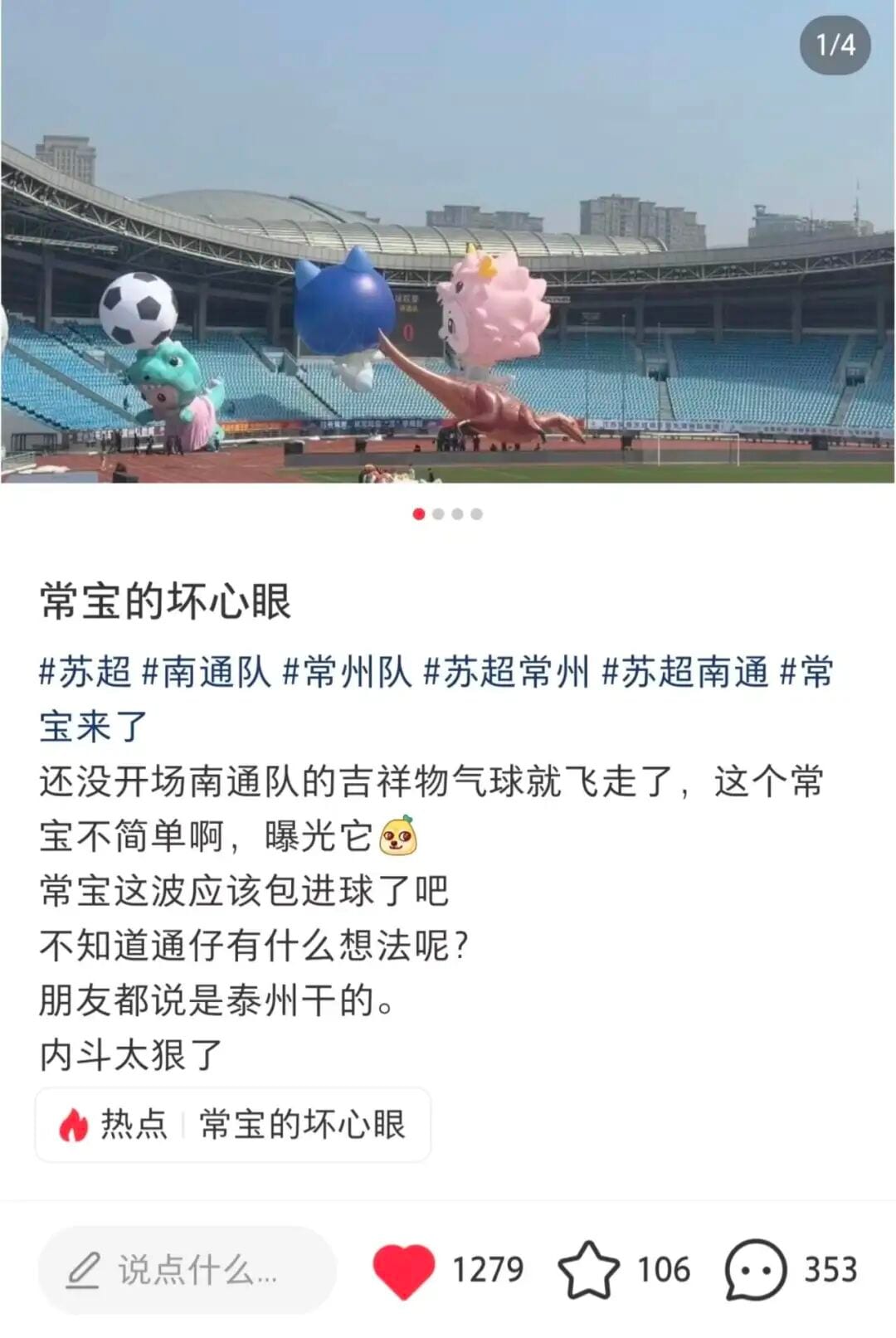Open the #苏超常州 hashtag link

click(x=507, y=672)
